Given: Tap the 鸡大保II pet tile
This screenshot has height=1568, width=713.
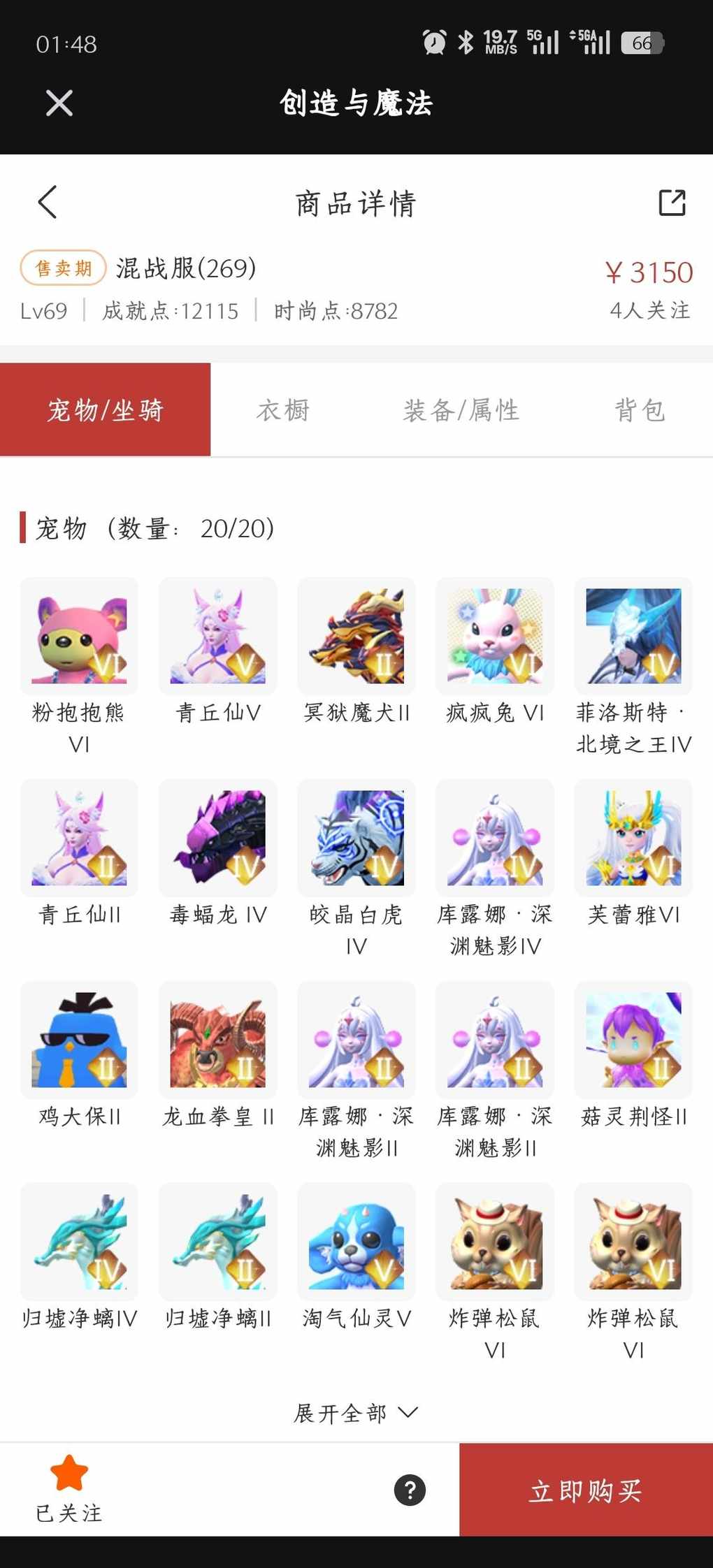Looking at the screenshot, I should pyautogui.click(x=79, y=1040).
